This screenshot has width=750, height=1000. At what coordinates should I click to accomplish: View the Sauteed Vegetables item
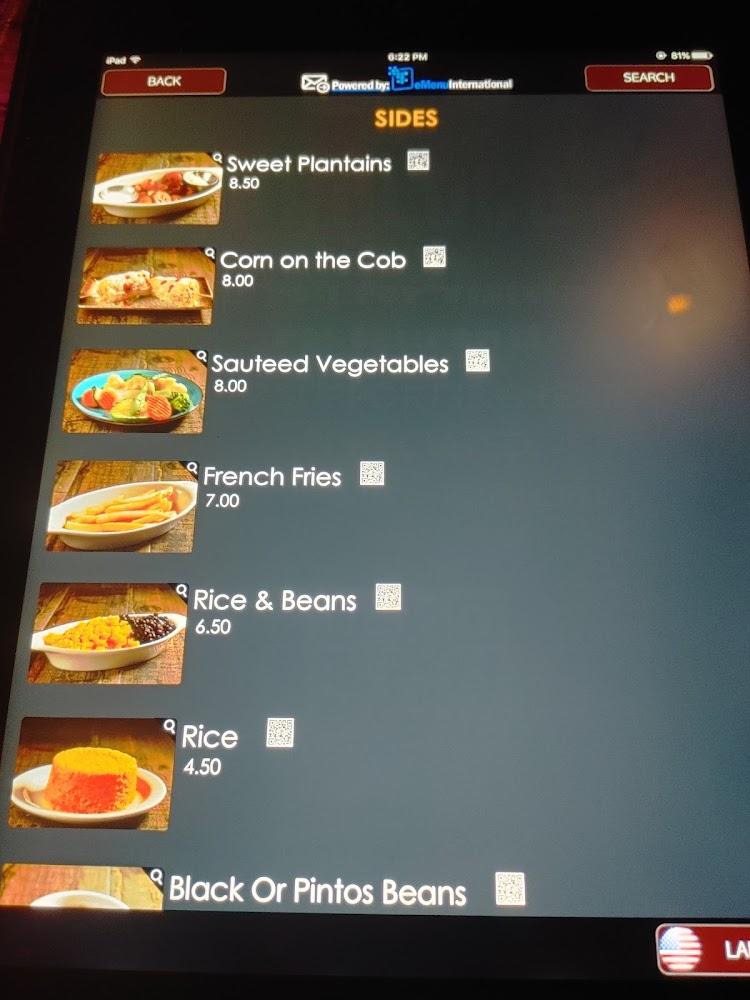point(330,364)
